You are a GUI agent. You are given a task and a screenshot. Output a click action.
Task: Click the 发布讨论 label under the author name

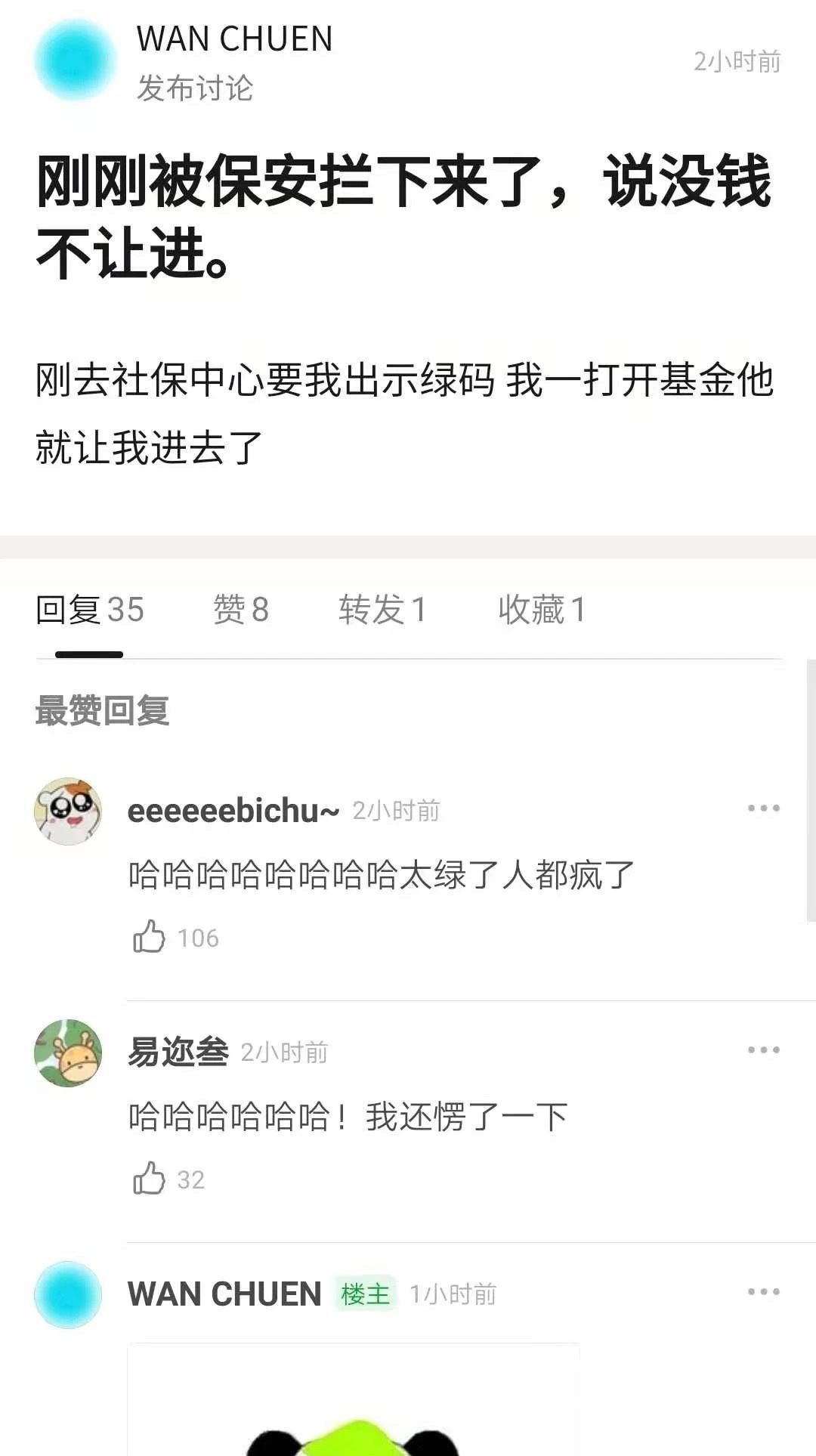(x=196, y=89)
